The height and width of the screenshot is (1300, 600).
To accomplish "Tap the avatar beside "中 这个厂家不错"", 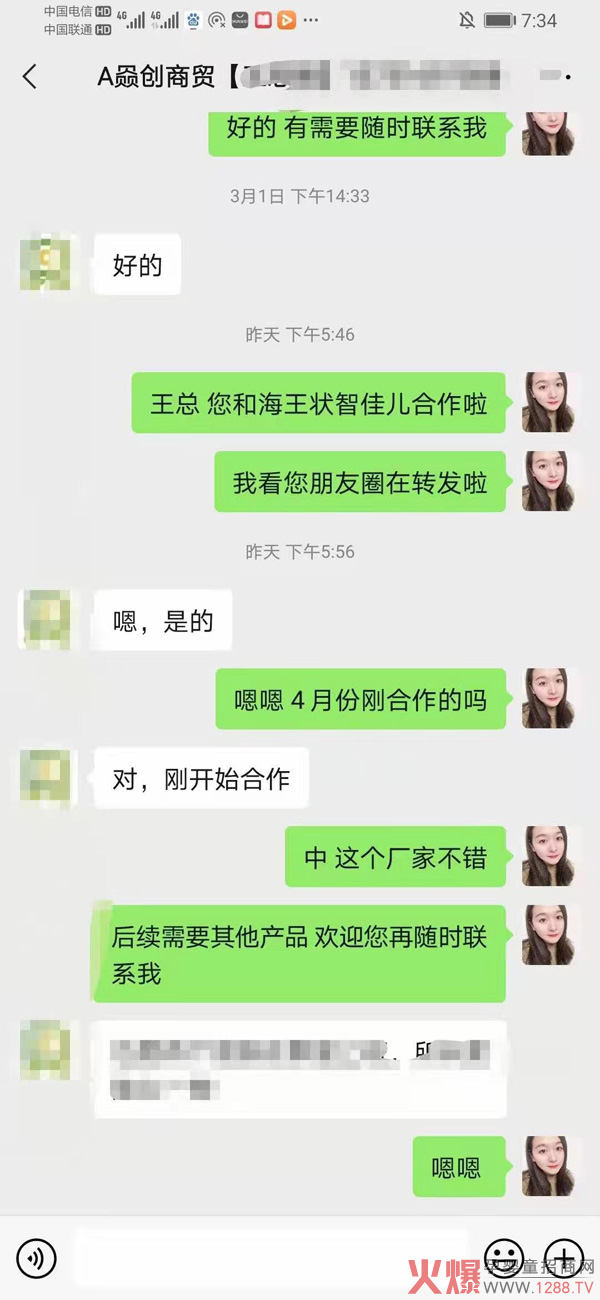I will click(x=551, y=856).
